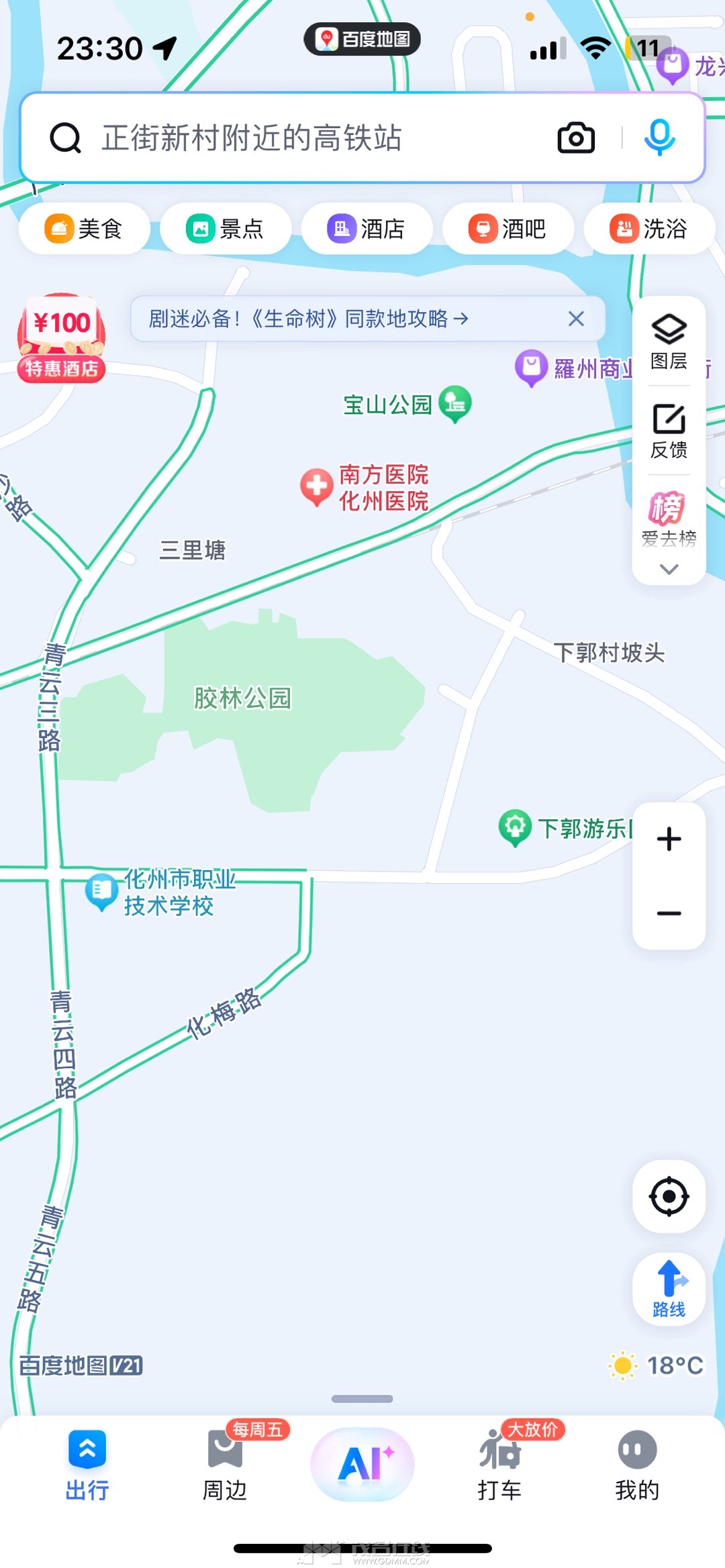Open the ¥100 特惠酒店 promotion

(61, 338)
